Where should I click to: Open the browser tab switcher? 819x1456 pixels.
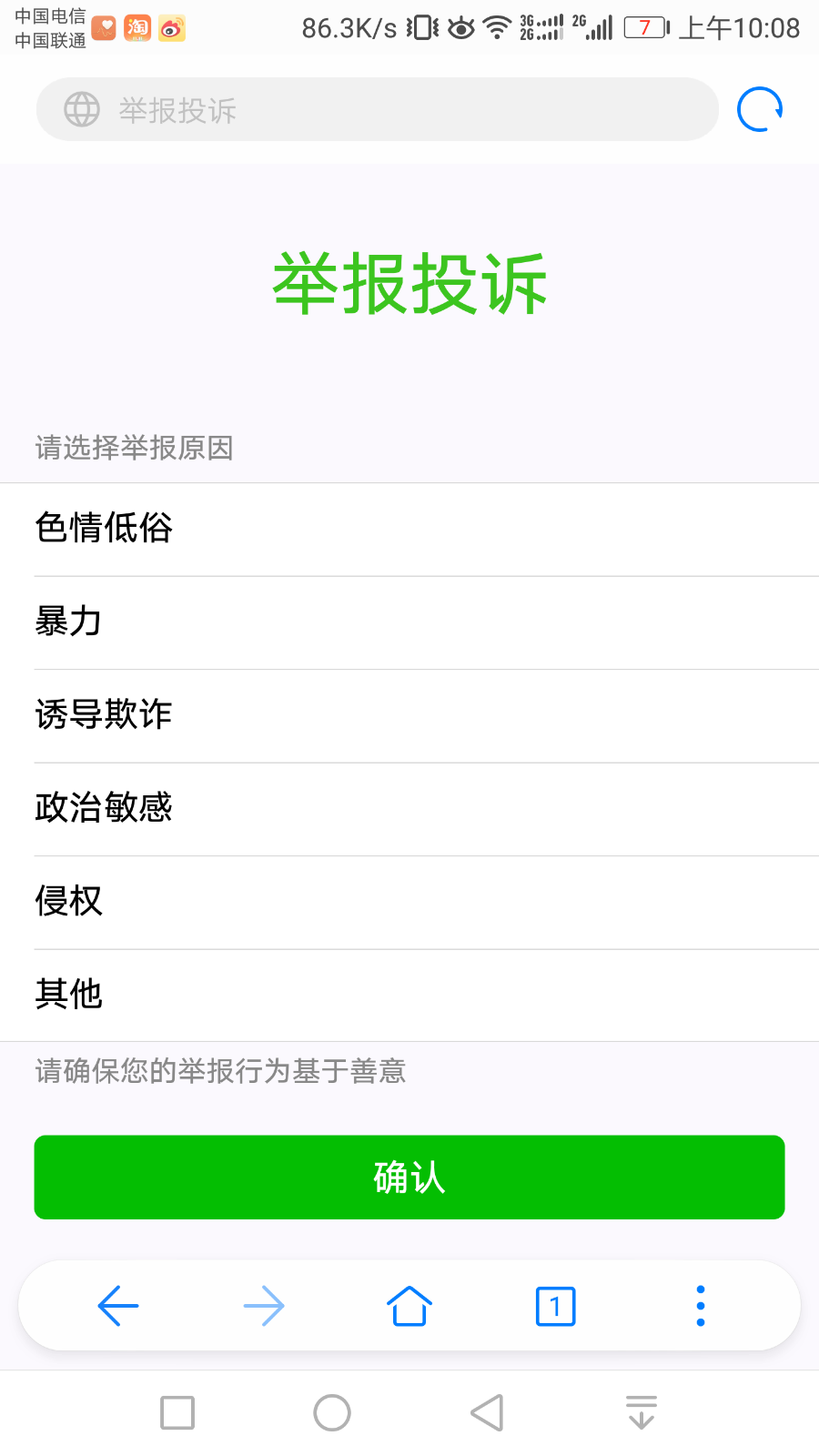click(555, 1306)
